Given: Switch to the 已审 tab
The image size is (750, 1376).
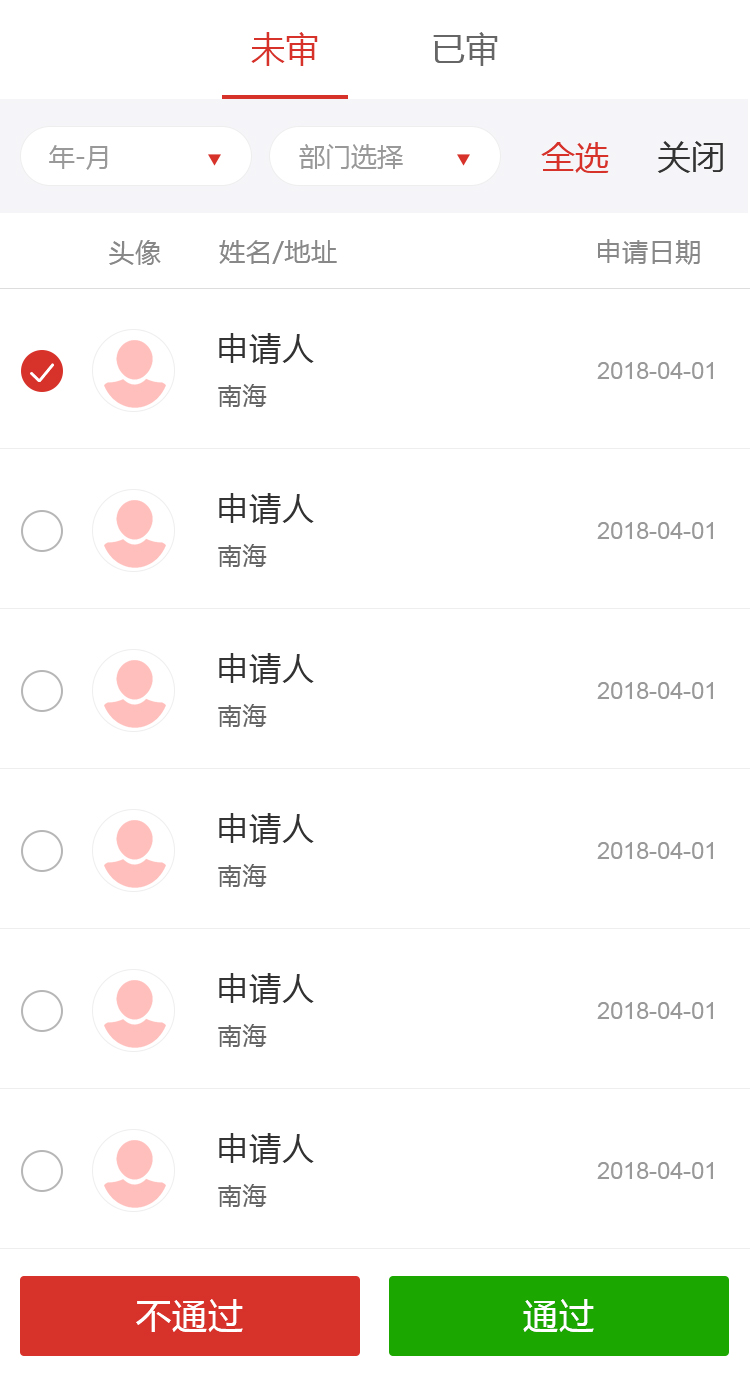Looking at the screenshot, I should click(x=465, y=50).
